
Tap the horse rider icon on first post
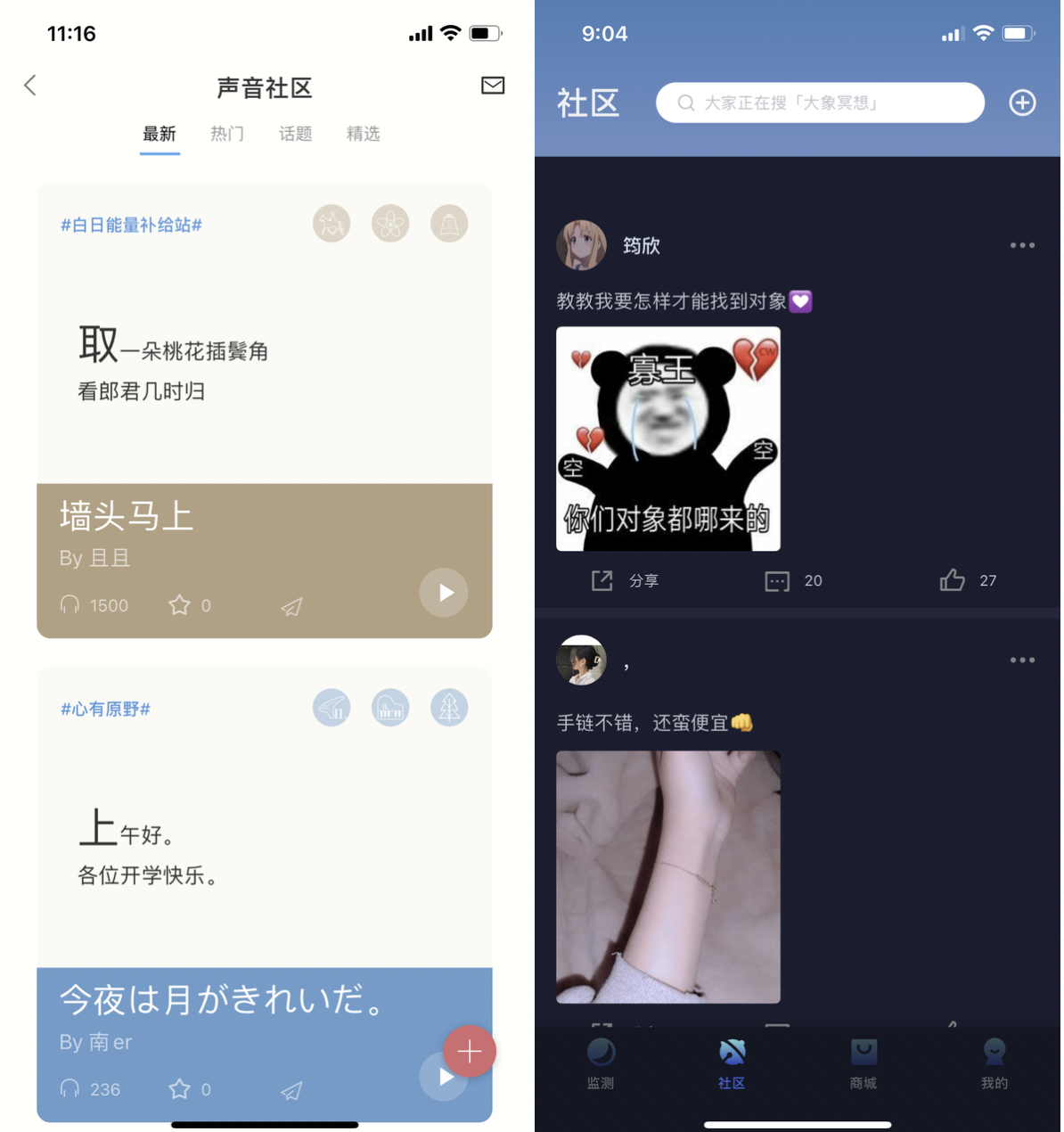coord(331,223)
